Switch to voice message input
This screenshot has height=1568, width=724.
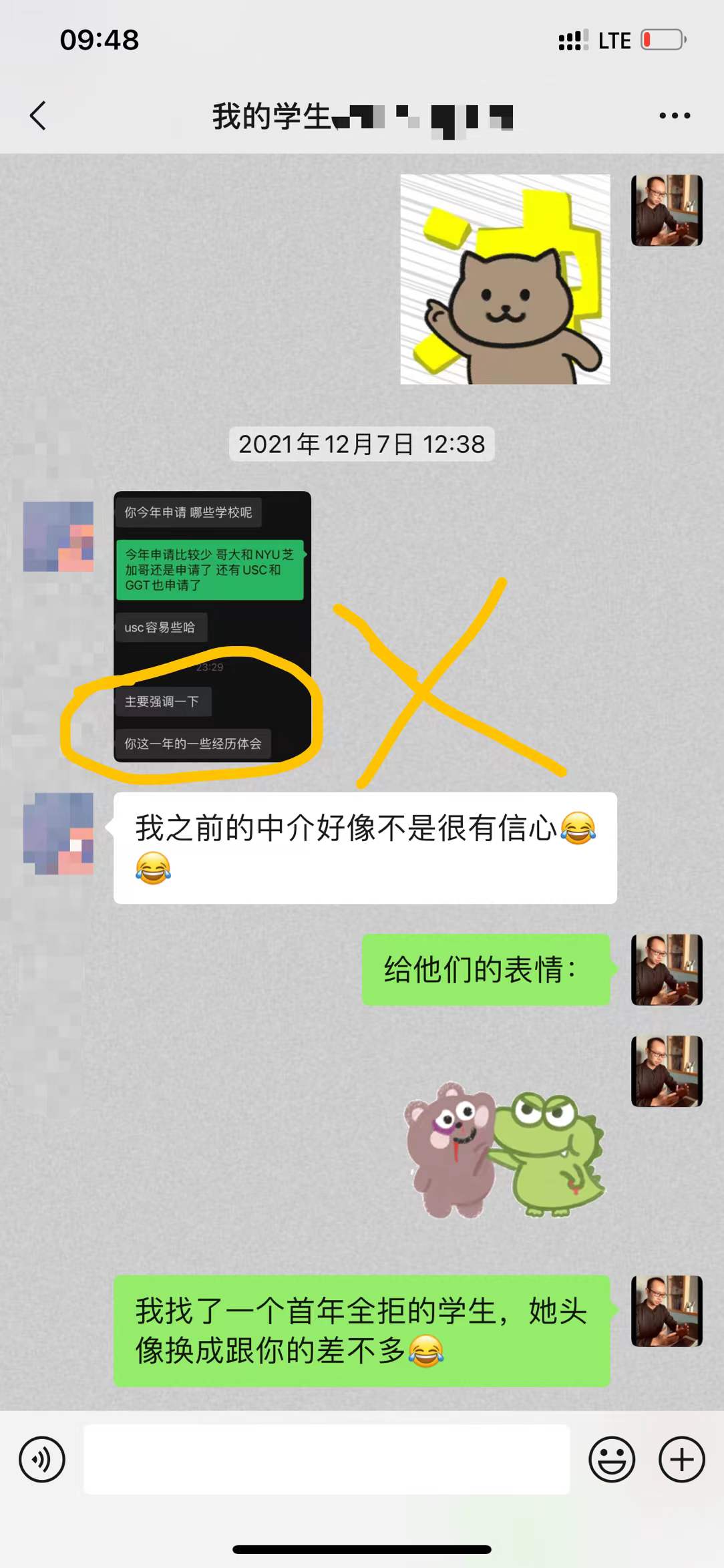click(42, 1459)
